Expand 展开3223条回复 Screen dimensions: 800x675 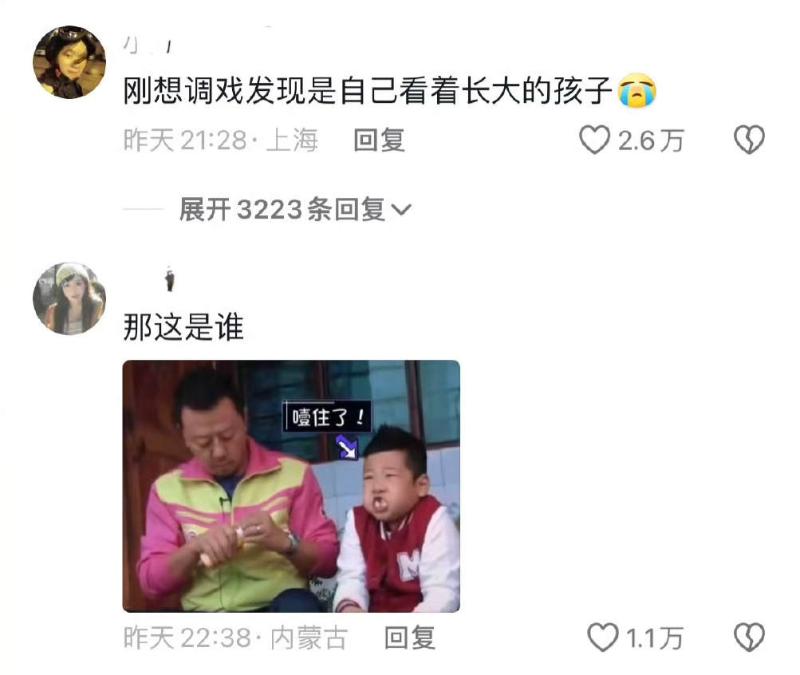[294, 209]
